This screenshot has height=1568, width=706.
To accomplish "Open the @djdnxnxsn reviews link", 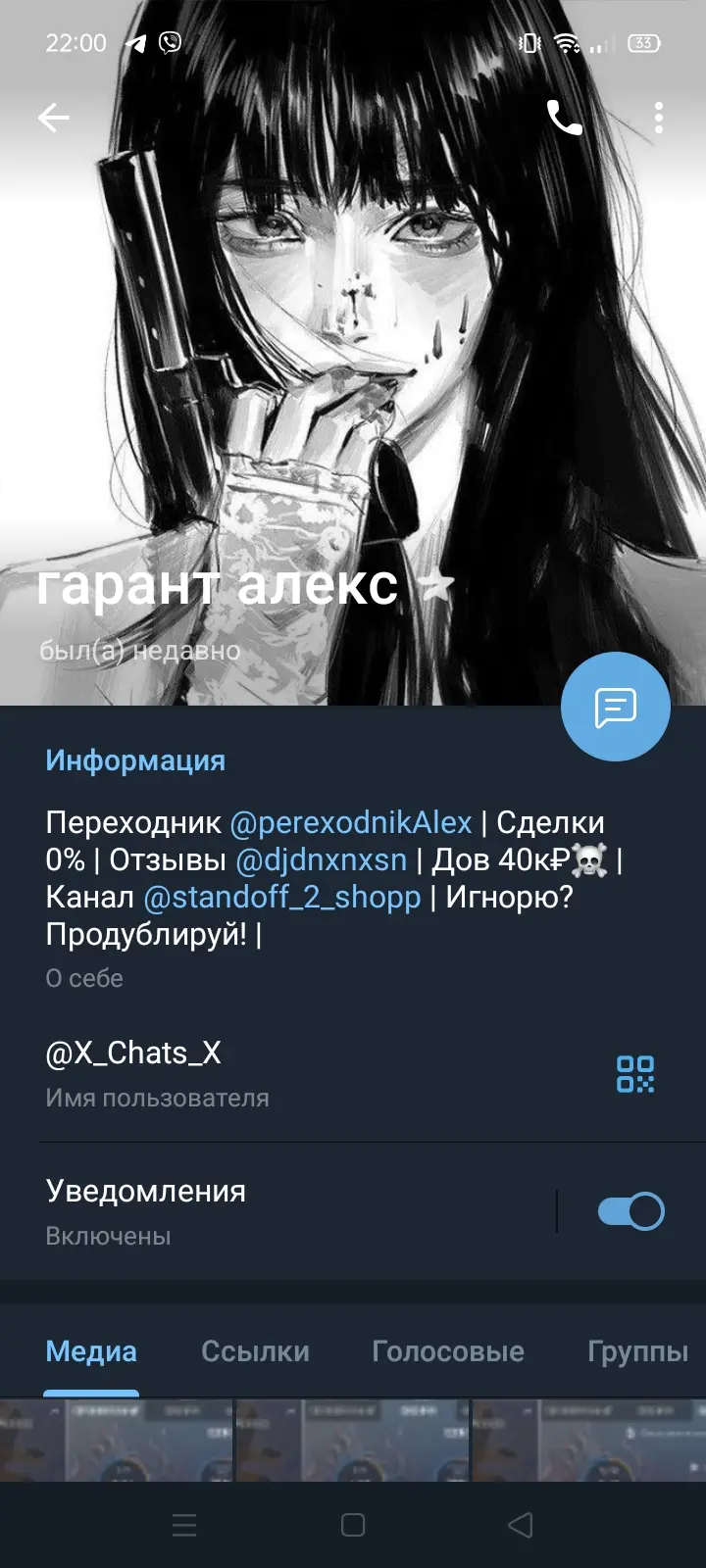I will [321, 859].
